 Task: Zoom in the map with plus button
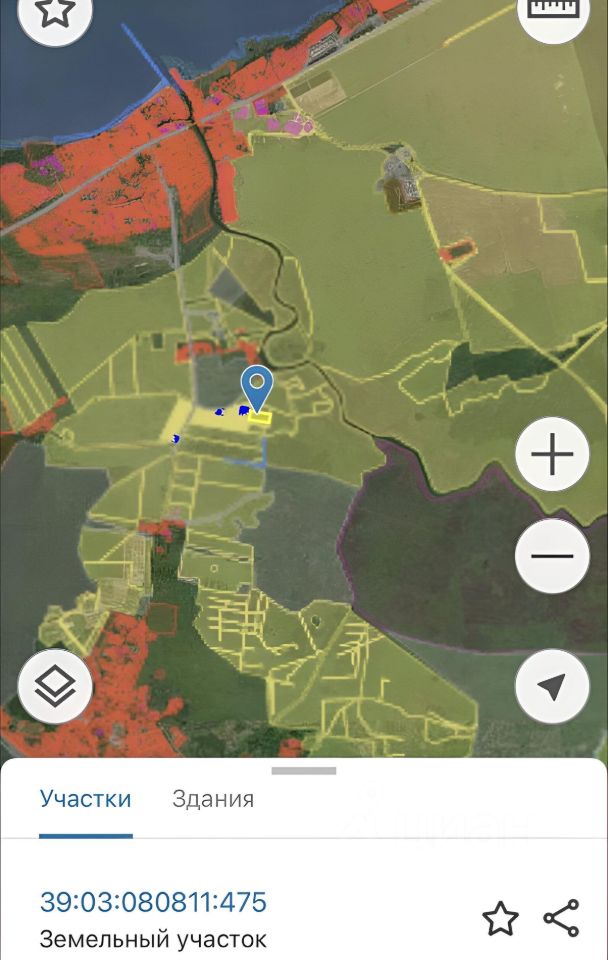click(x=552, y=456)
